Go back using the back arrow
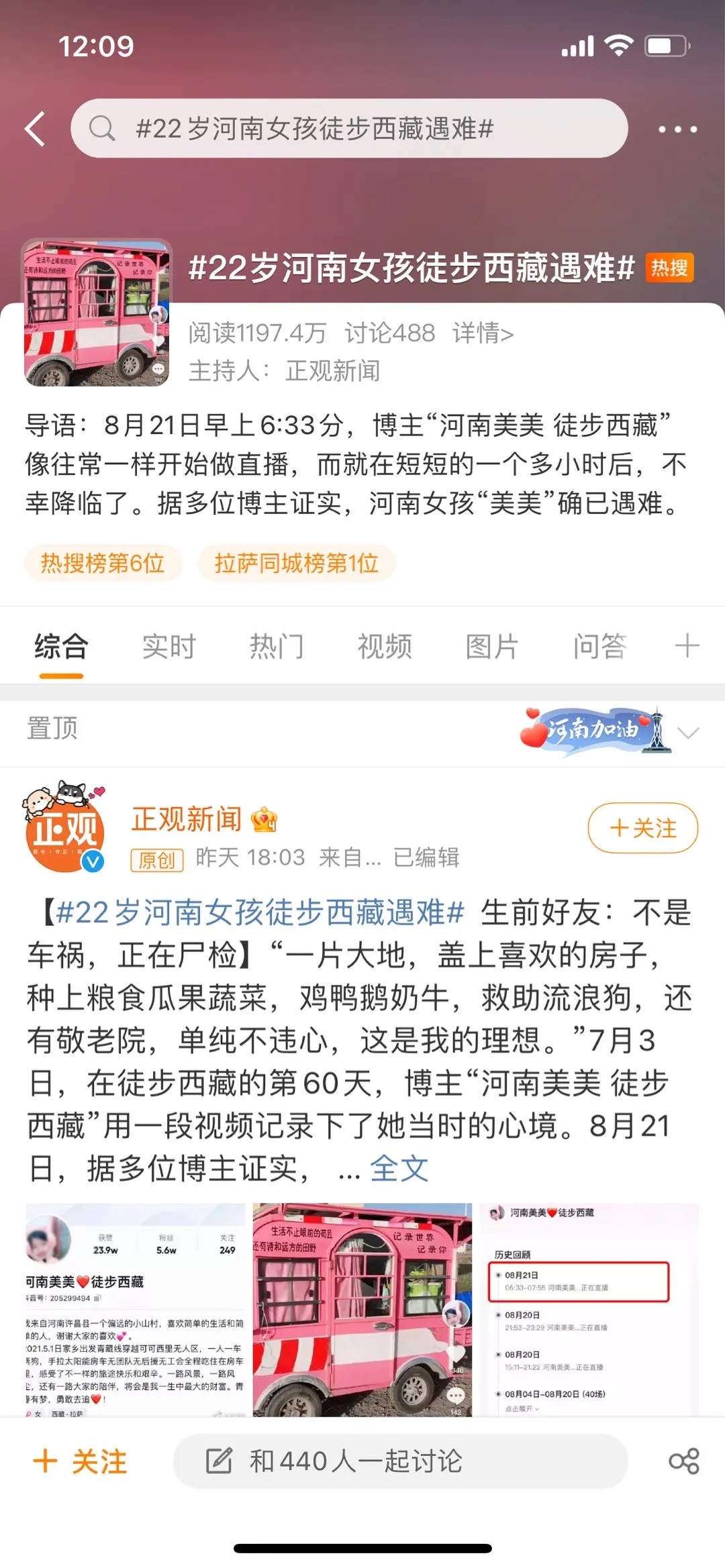Screen dimensions: 725x1568 [35, 128]
